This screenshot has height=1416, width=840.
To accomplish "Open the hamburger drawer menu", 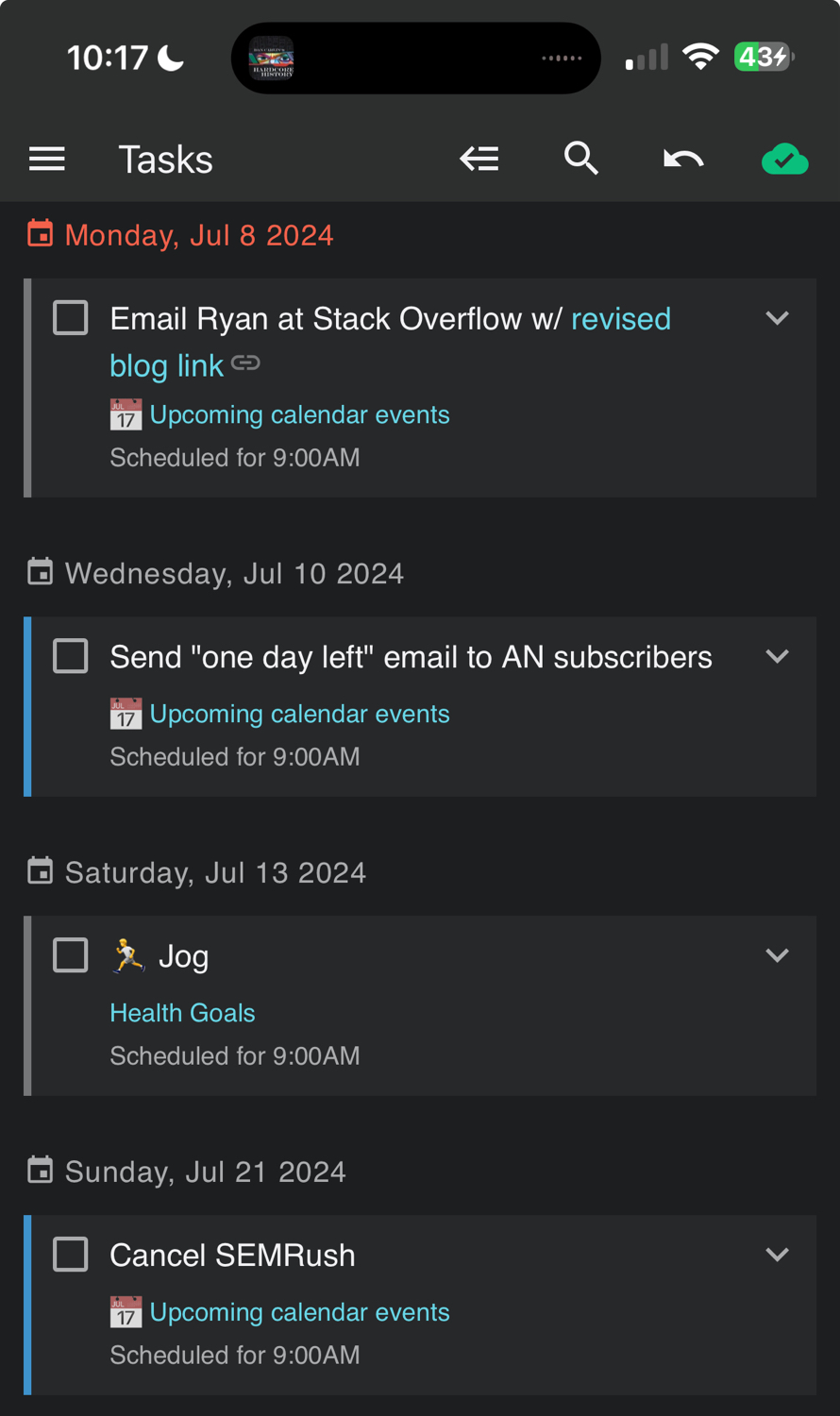I will coord(47,160).
